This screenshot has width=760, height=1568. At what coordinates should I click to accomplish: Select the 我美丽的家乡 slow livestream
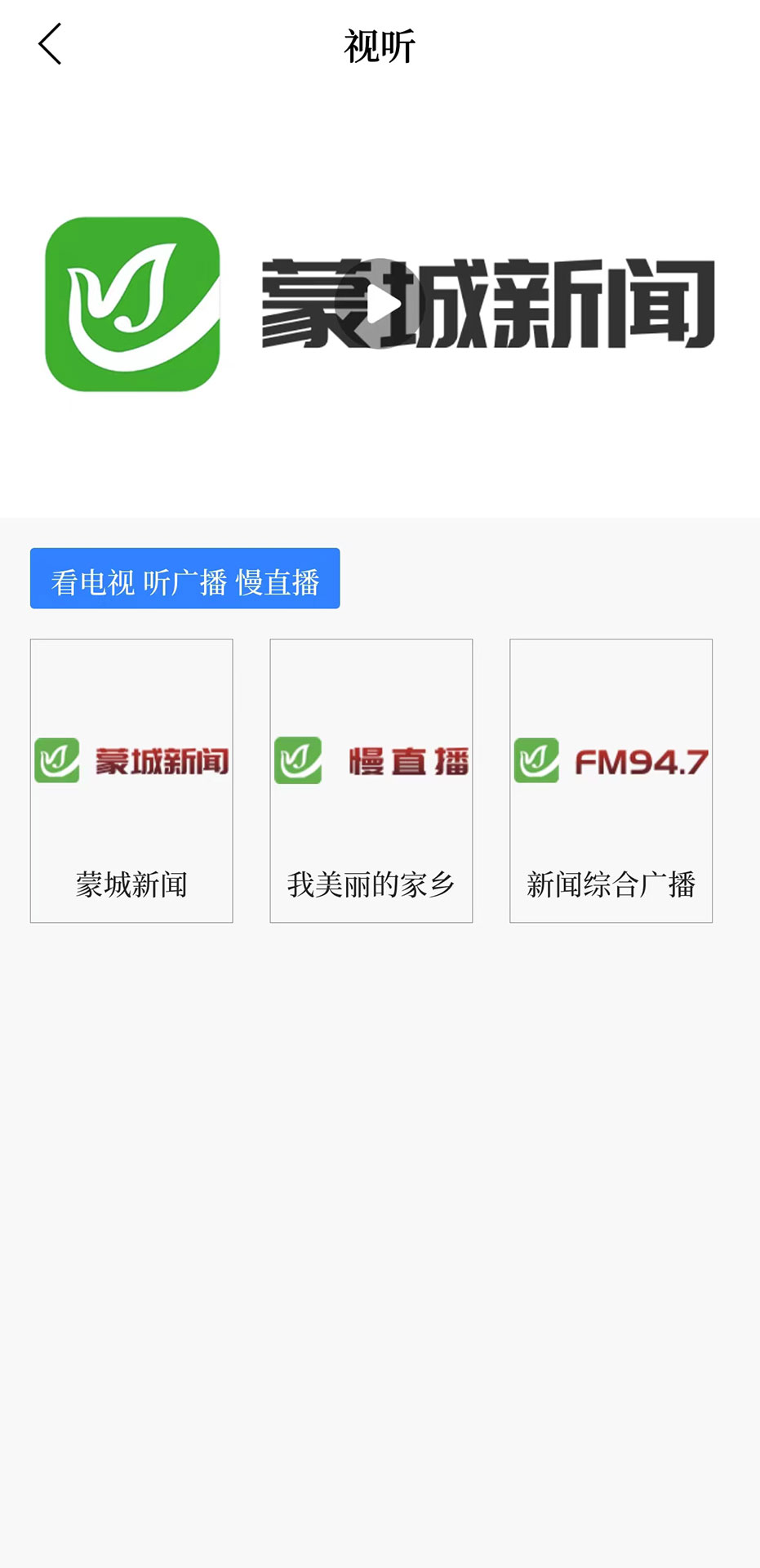[371, 780]
